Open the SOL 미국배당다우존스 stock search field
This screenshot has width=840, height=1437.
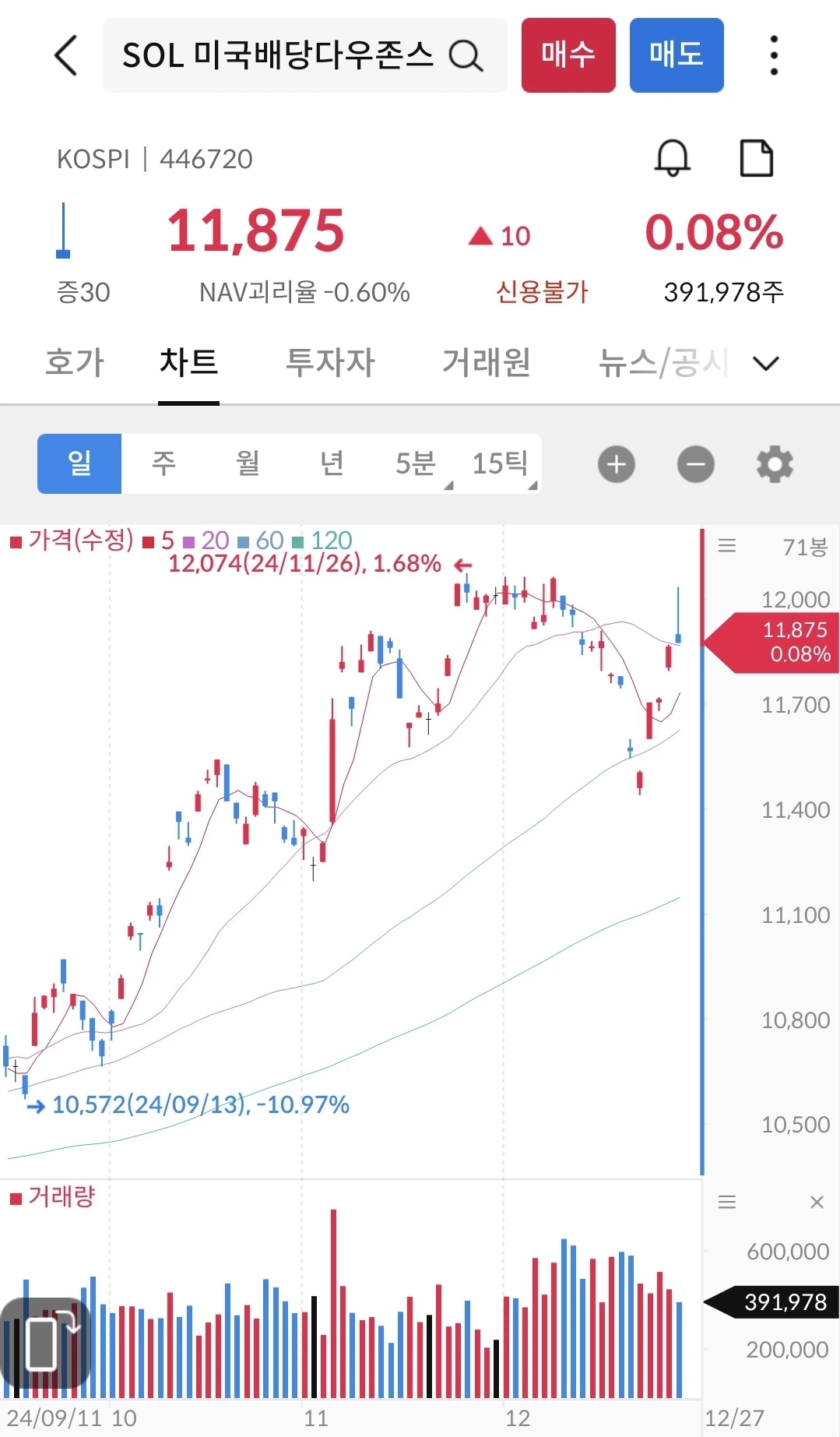304,55
